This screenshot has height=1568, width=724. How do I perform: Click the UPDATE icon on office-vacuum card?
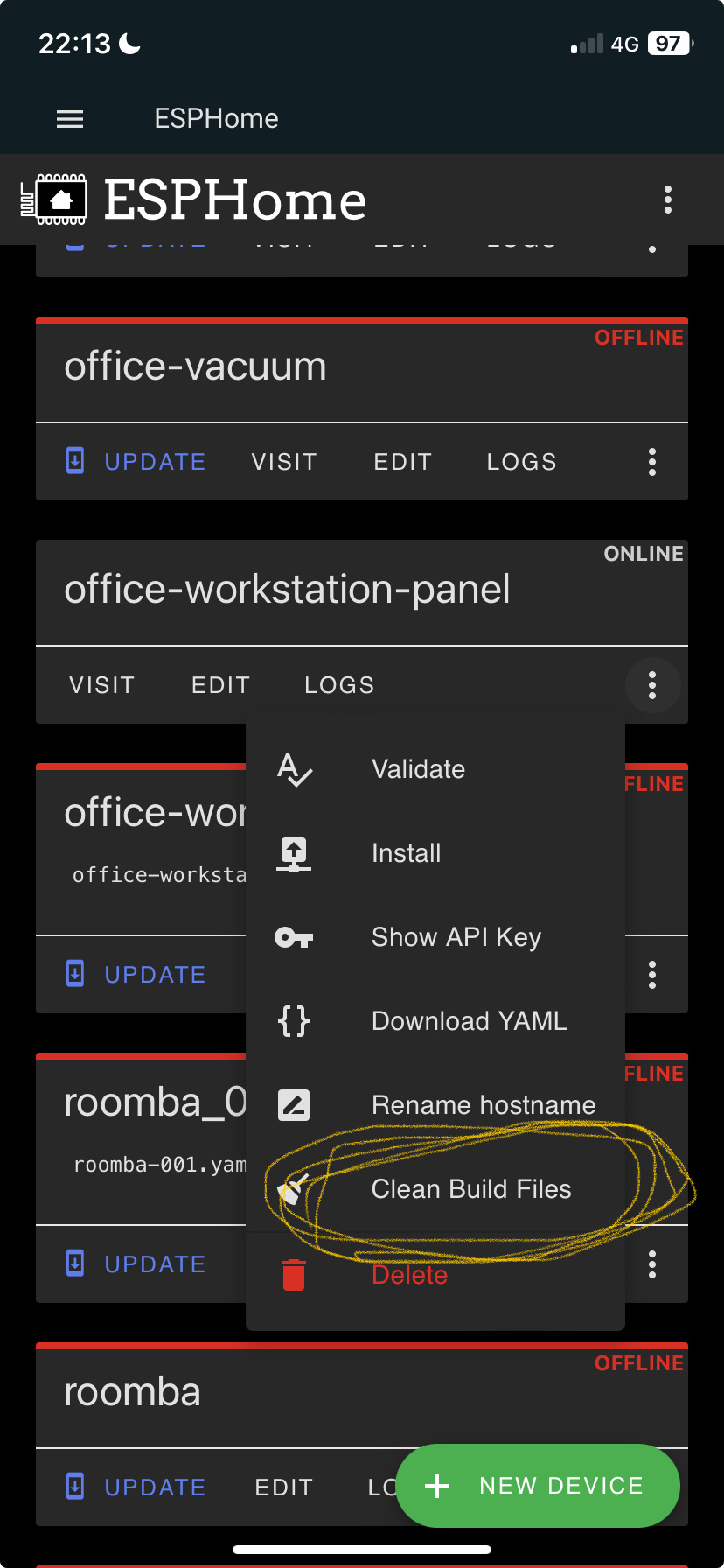point(76,461)
